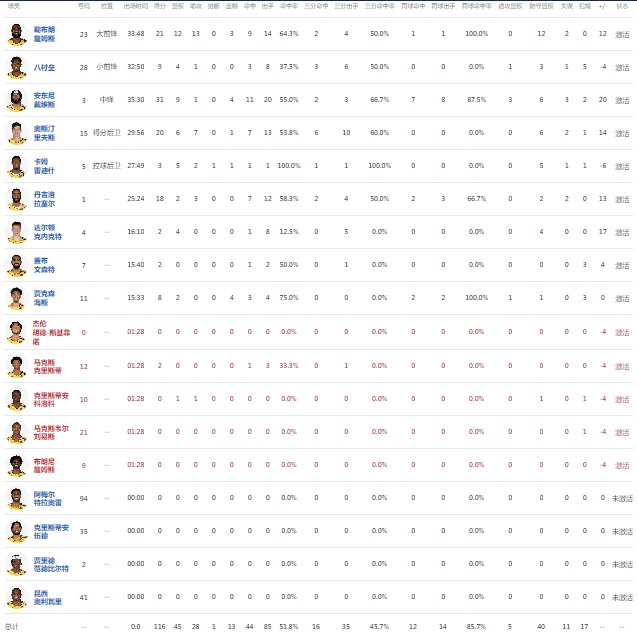View 安东尼 戴维斯 player details
Screen dimensions: 637x632
pyautogui.click(x=44, y=100)
